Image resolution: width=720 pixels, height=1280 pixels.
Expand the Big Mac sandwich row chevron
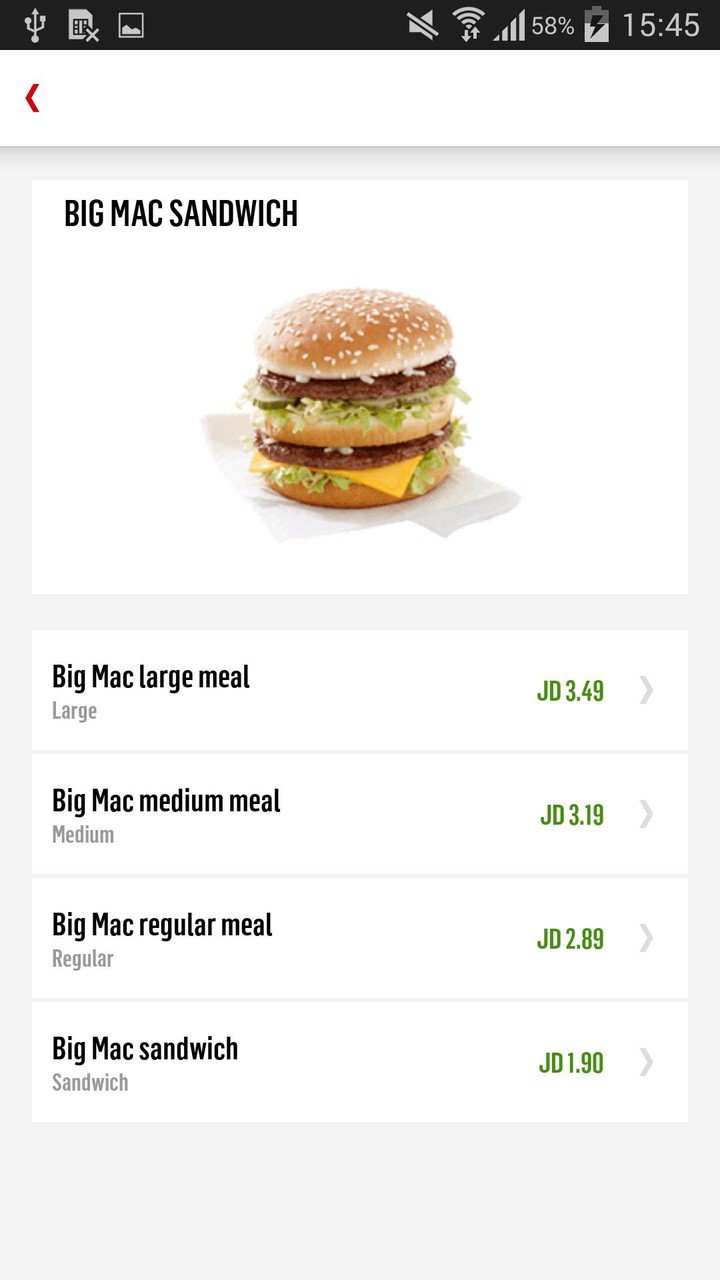(646, 1062)
